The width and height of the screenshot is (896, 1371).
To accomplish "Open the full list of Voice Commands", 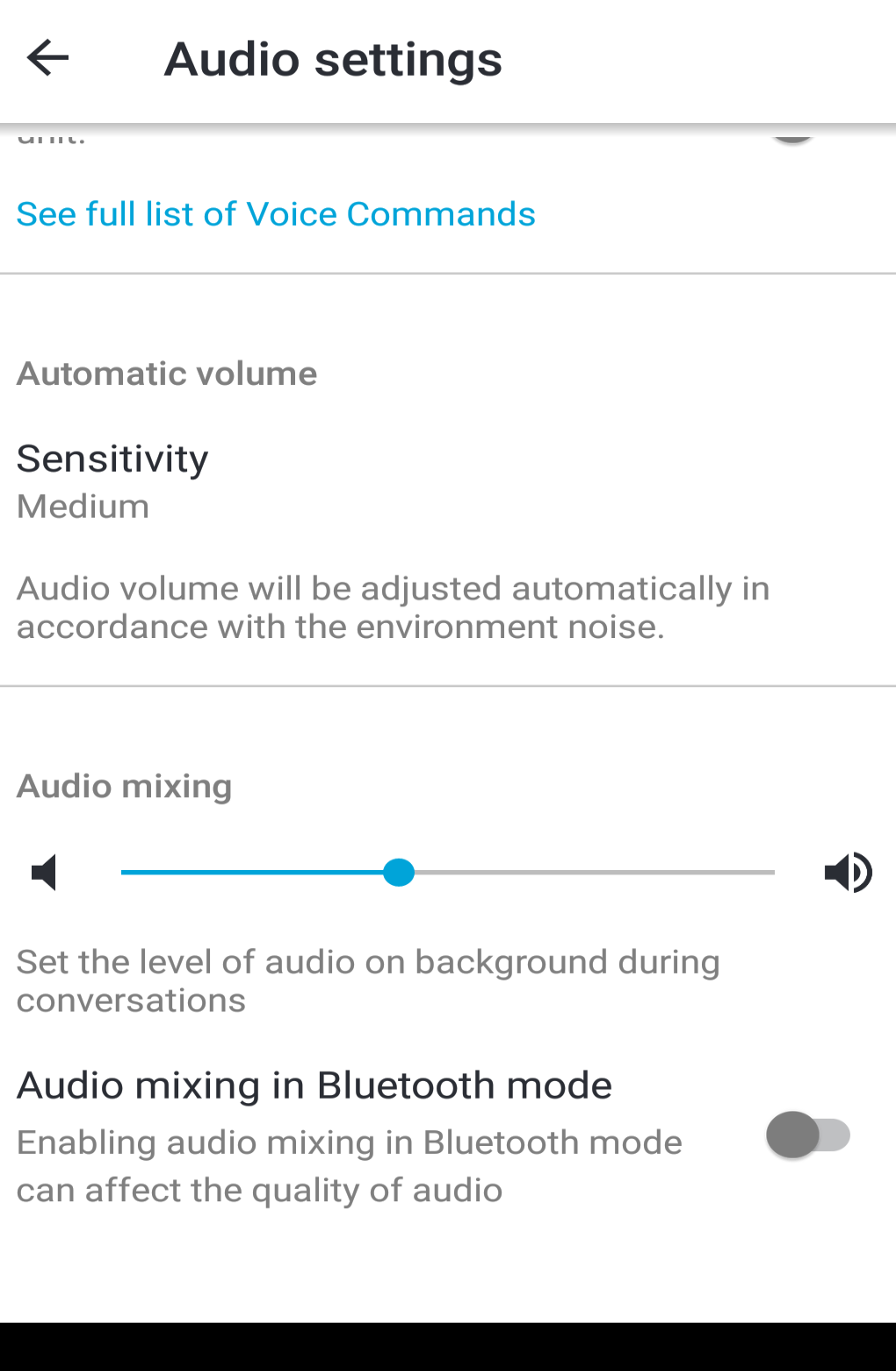I will coord(276,214).
